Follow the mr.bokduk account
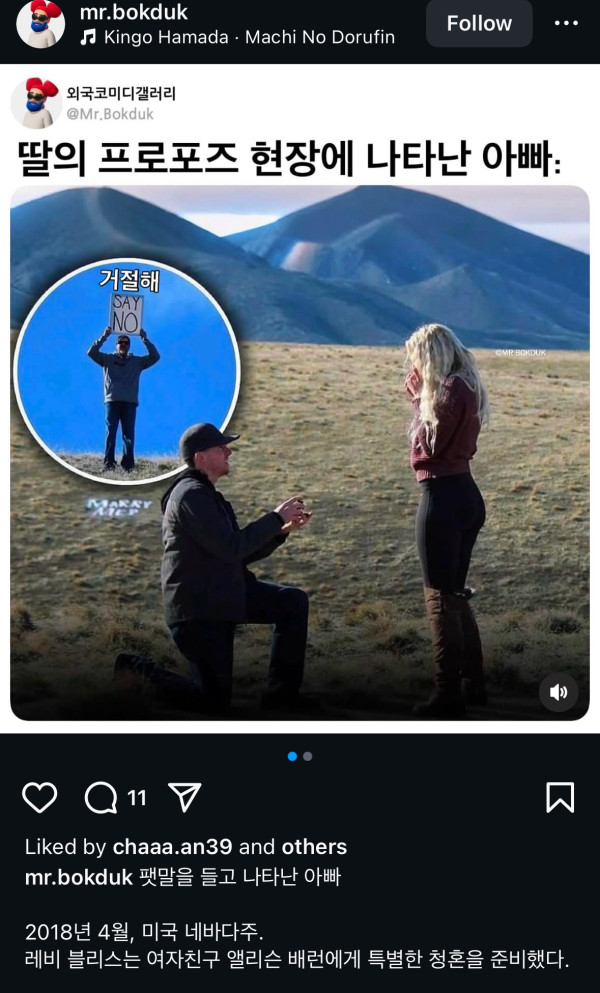Viewport: 600px width, 993px height. [x=479, y=23]
